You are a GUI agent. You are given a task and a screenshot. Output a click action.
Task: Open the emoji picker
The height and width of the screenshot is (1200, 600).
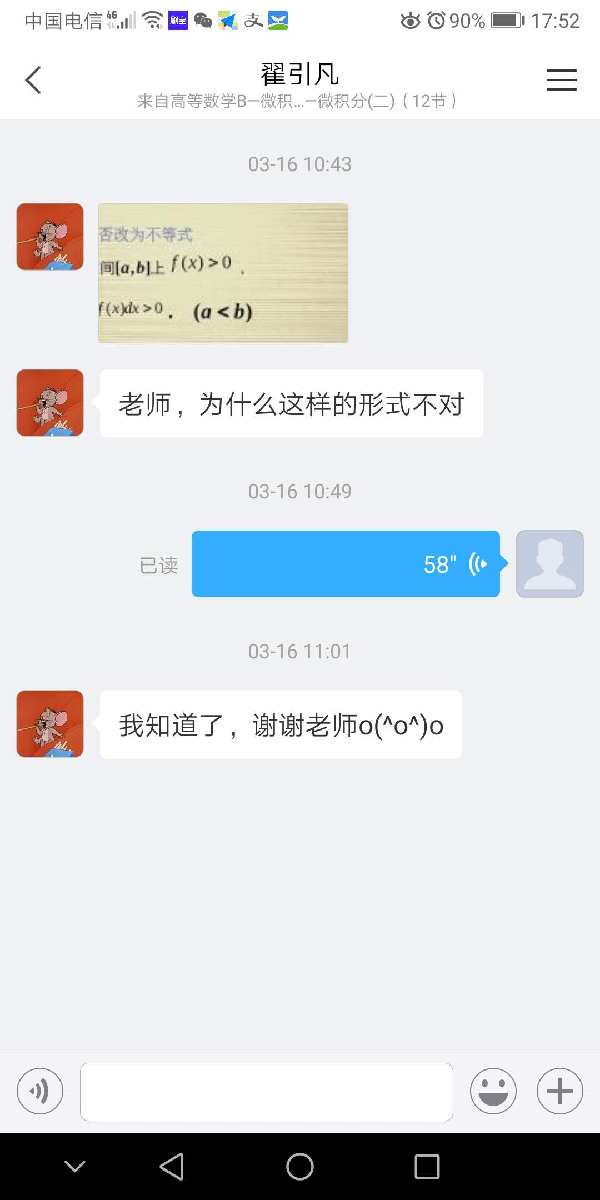click(x=493, y=1090)
